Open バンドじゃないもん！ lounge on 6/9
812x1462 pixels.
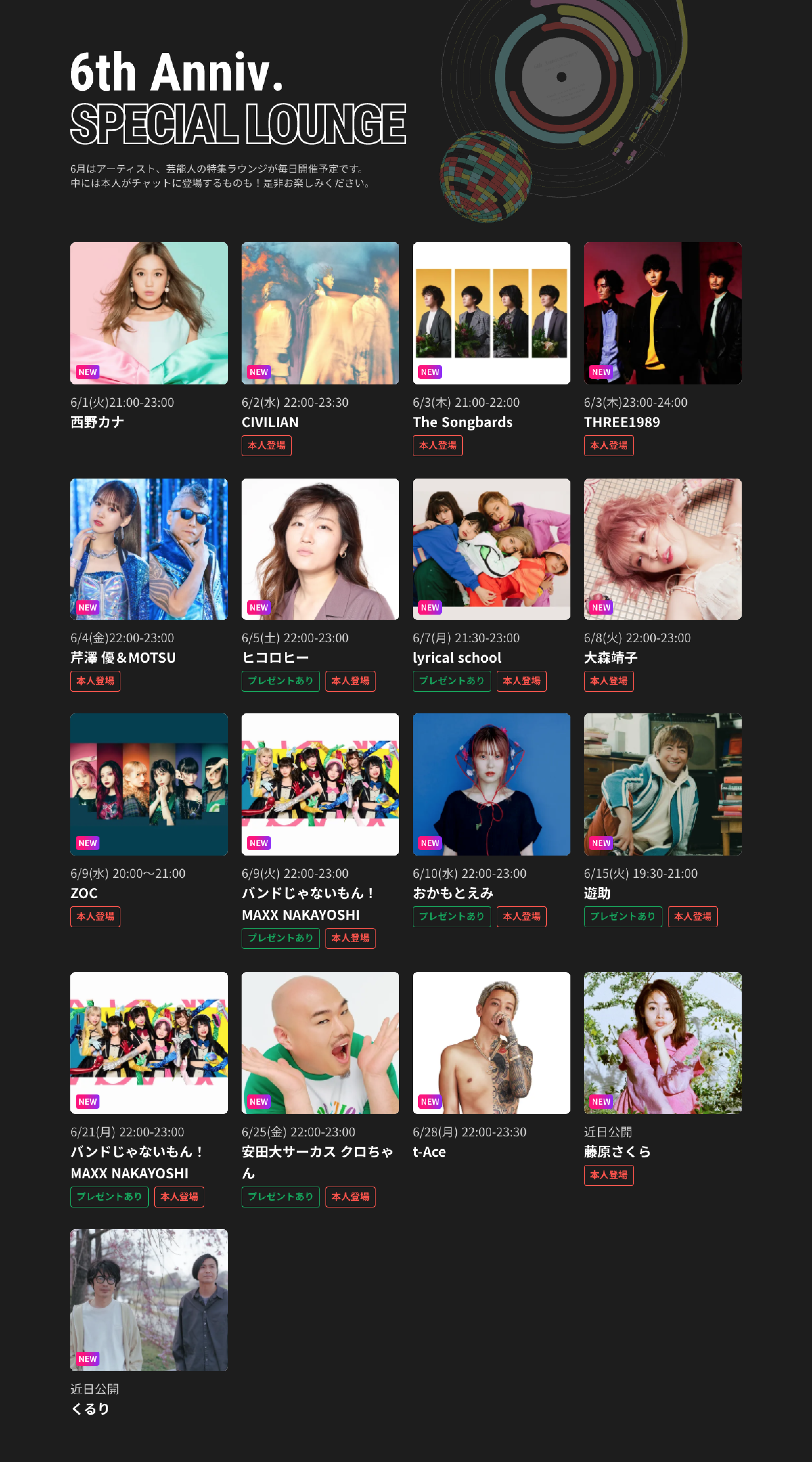pos(320,784)
